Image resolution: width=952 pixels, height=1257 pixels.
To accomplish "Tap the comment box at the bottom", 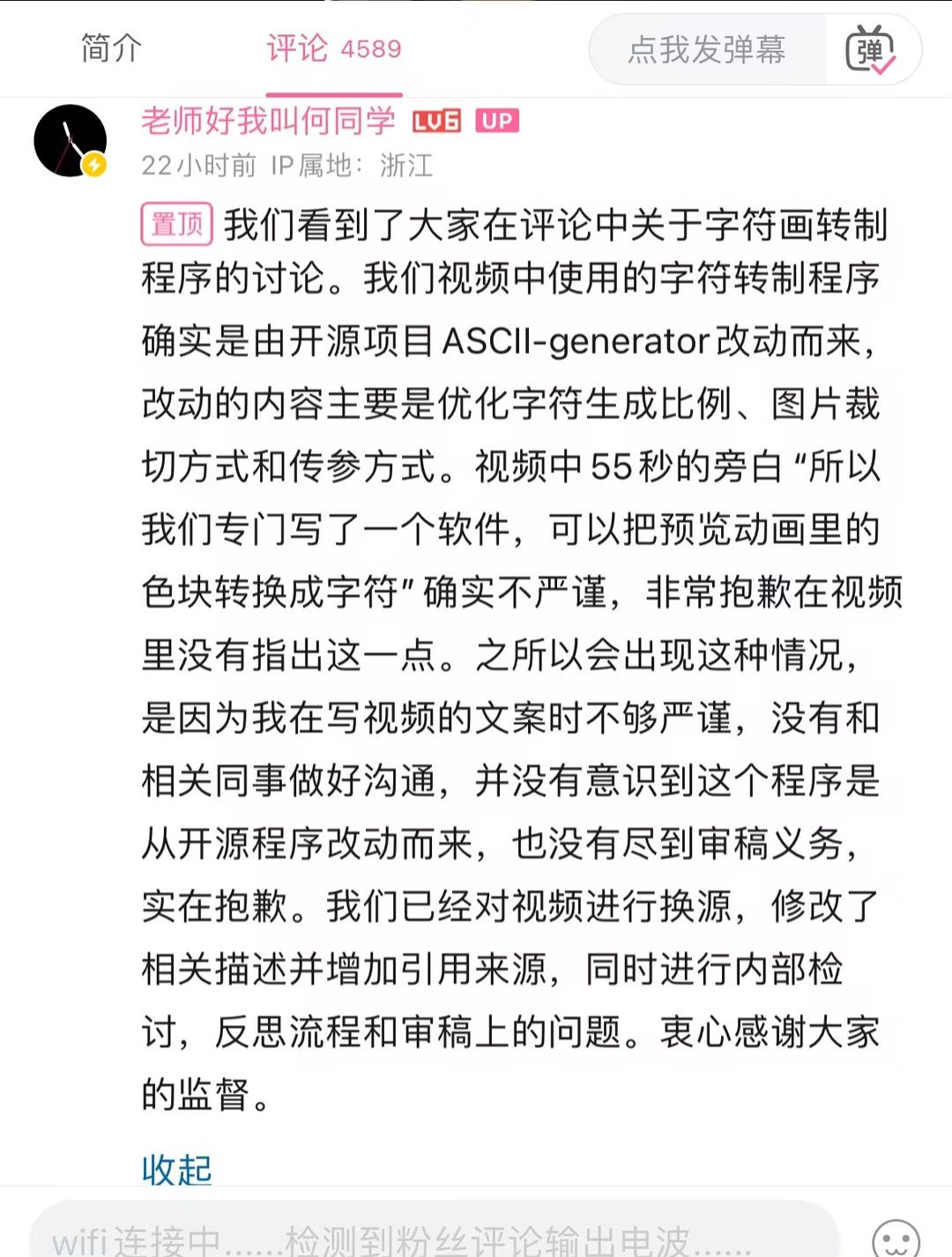I will (432, 1236).
